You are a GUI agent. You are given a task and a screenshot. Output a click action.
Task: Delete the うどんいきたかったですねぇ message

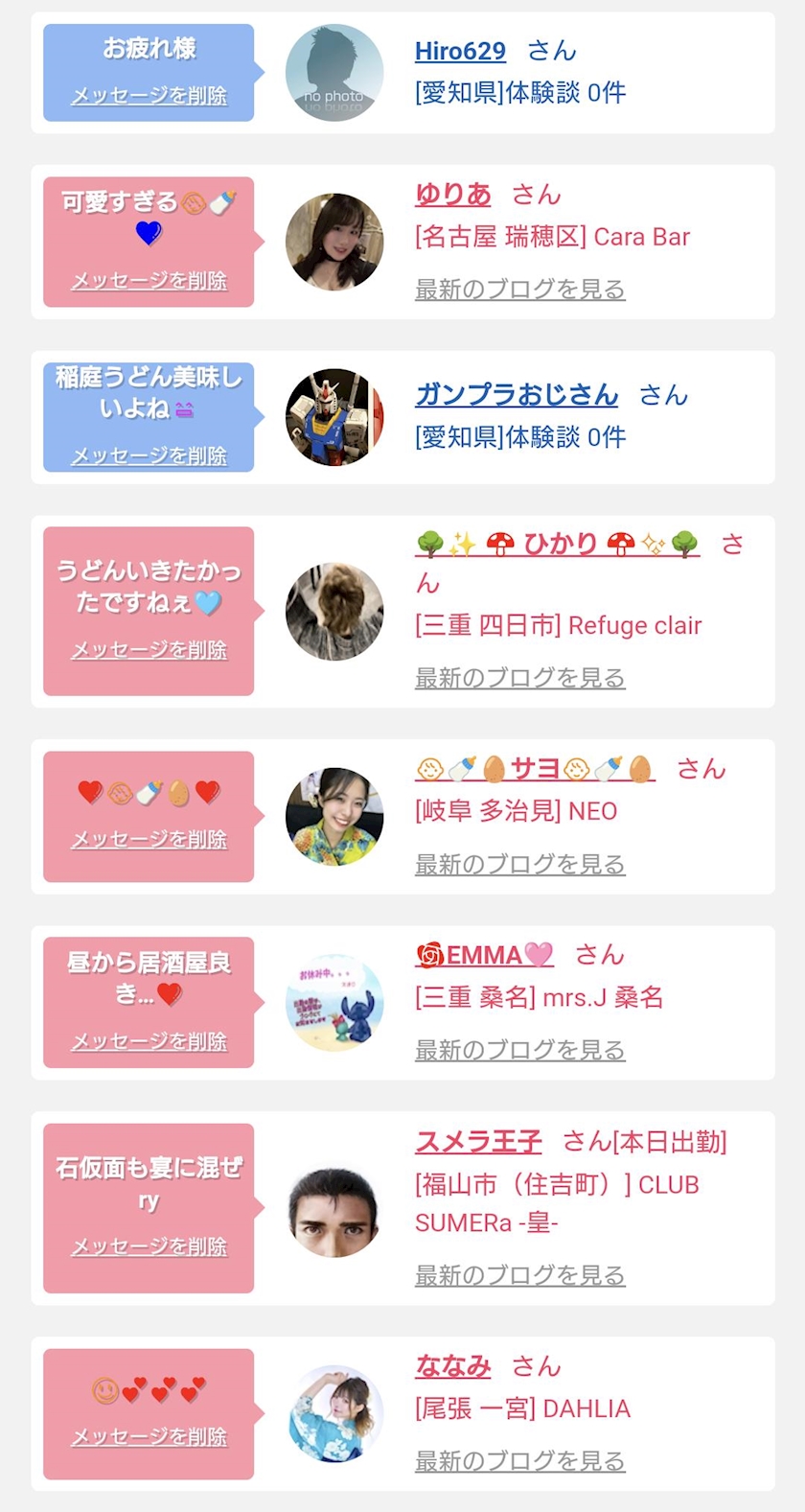coord(149,650)
